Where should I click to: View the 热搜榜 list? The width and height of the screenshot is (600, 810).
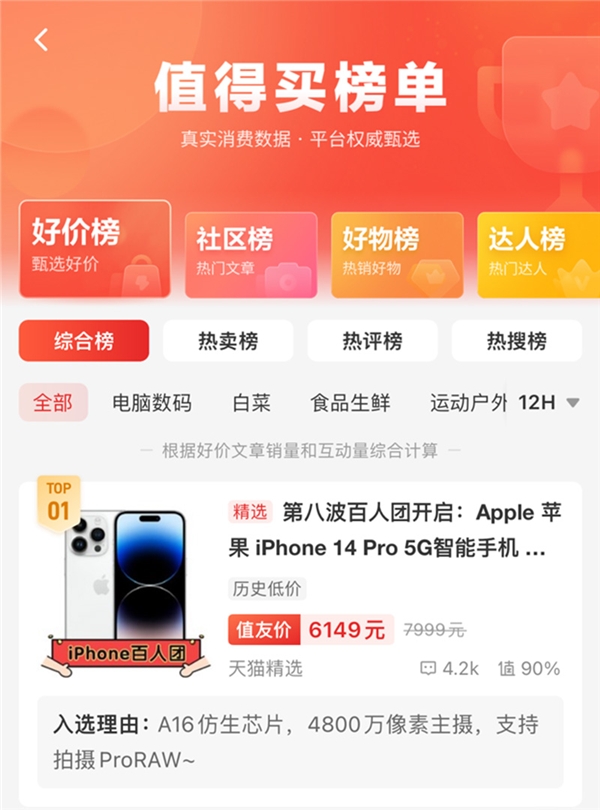pos(516,341)
